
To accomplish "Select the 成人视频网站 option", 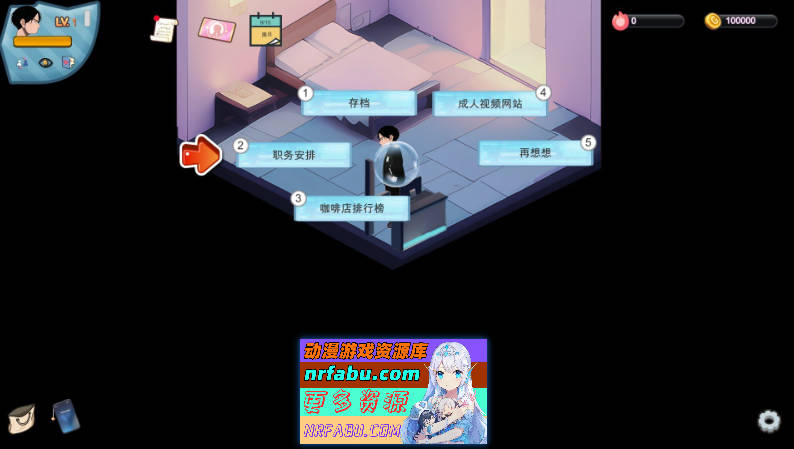I will [490, 103].
